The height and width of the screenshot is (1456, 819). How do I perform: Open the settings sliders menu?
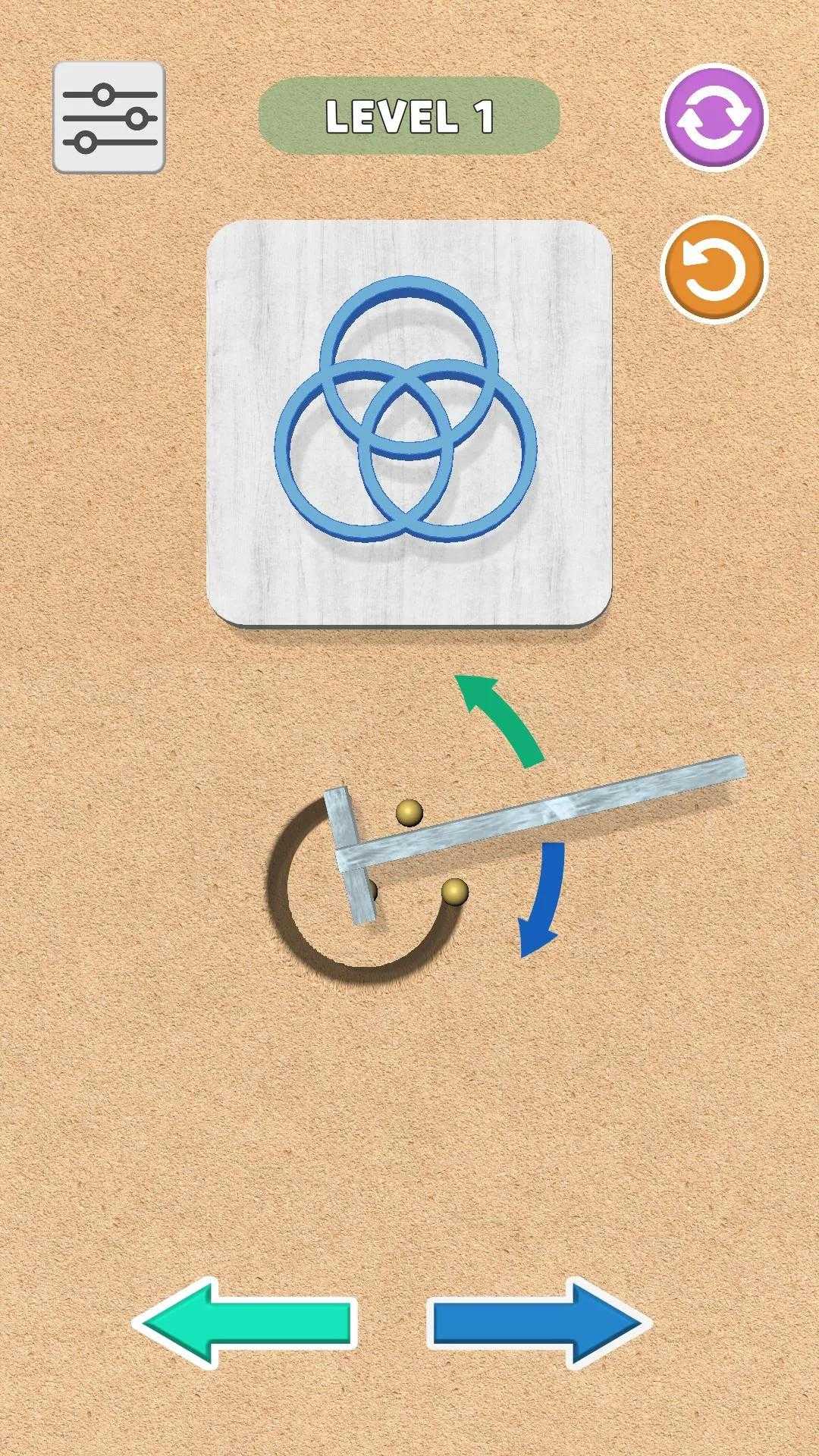[109, 118]
